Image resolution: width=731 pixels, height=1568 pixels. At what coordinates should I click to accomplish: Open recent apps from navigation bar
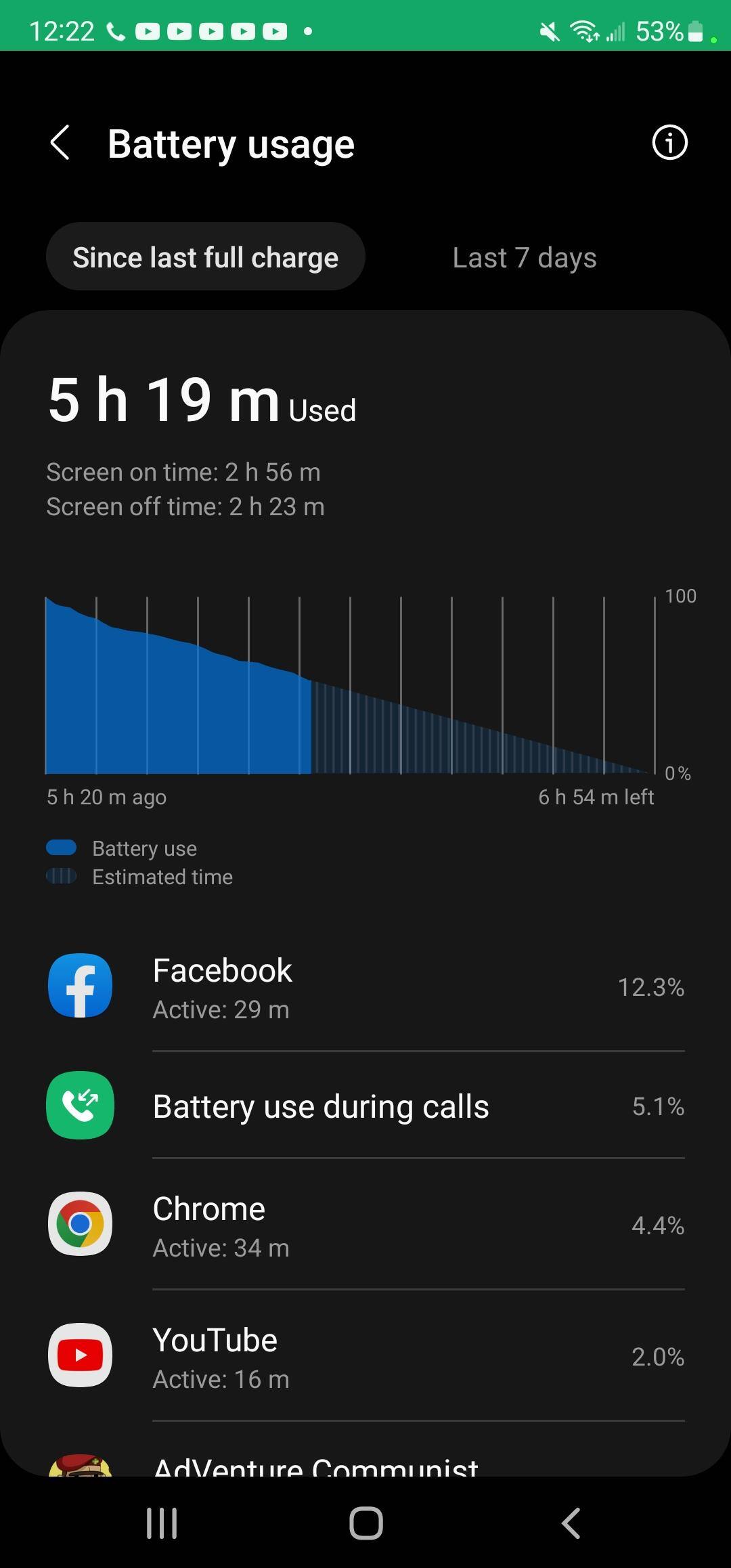162,1523
